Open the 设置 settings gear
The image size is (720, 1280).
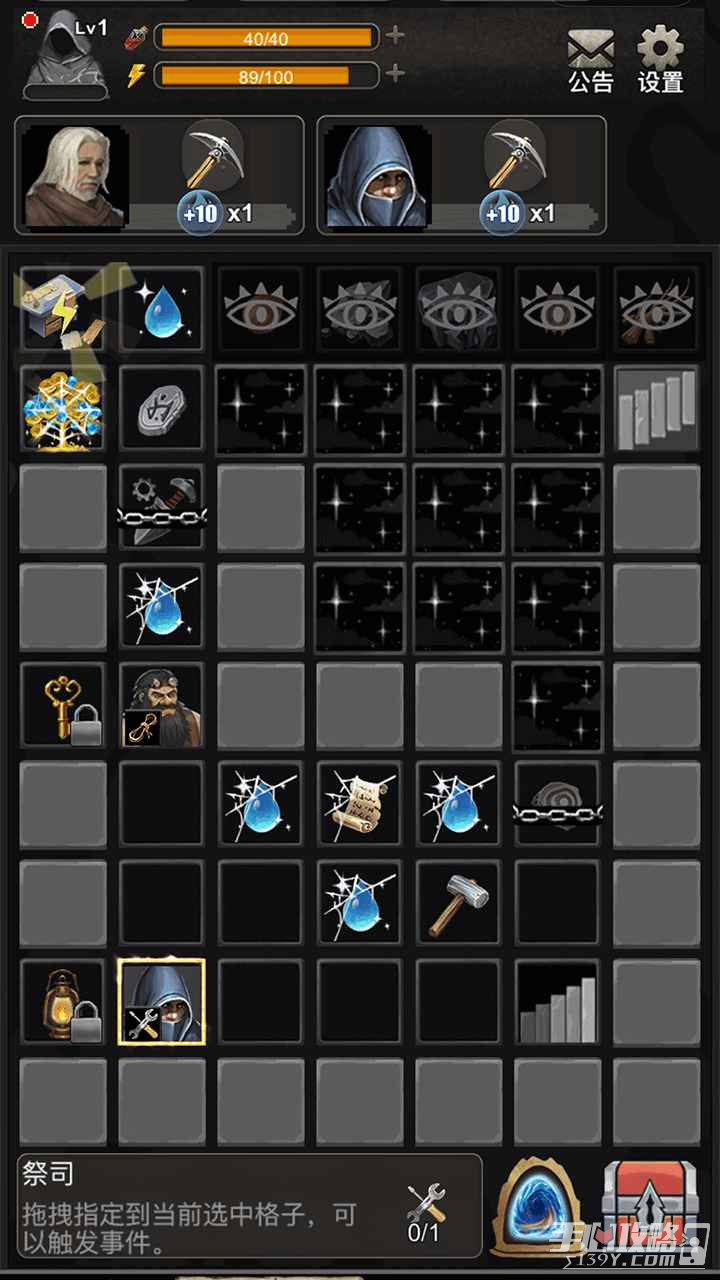(661, 60)
